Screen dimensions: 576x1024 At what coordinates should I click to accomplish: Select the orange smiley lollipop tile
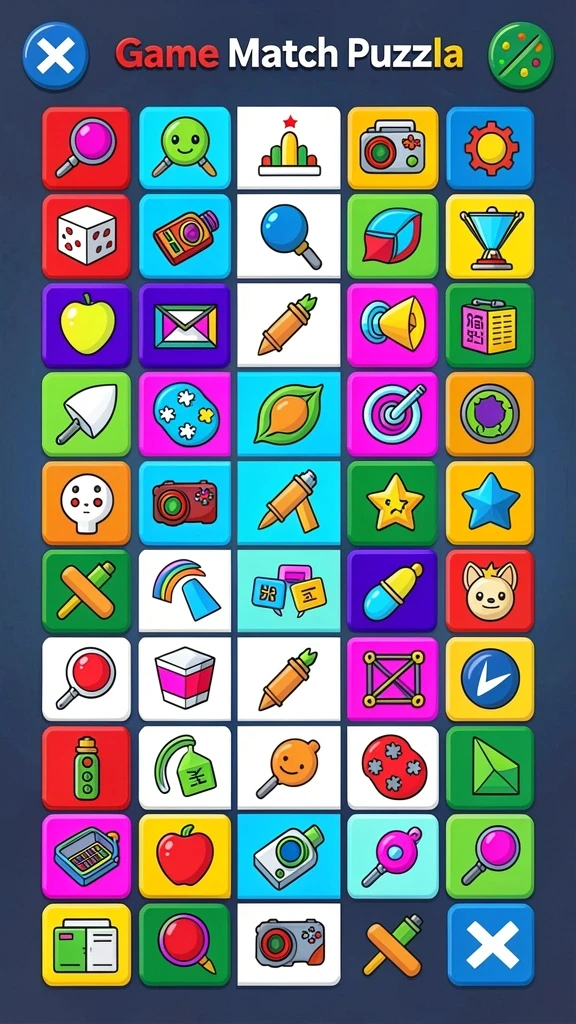tap(288, 768)
